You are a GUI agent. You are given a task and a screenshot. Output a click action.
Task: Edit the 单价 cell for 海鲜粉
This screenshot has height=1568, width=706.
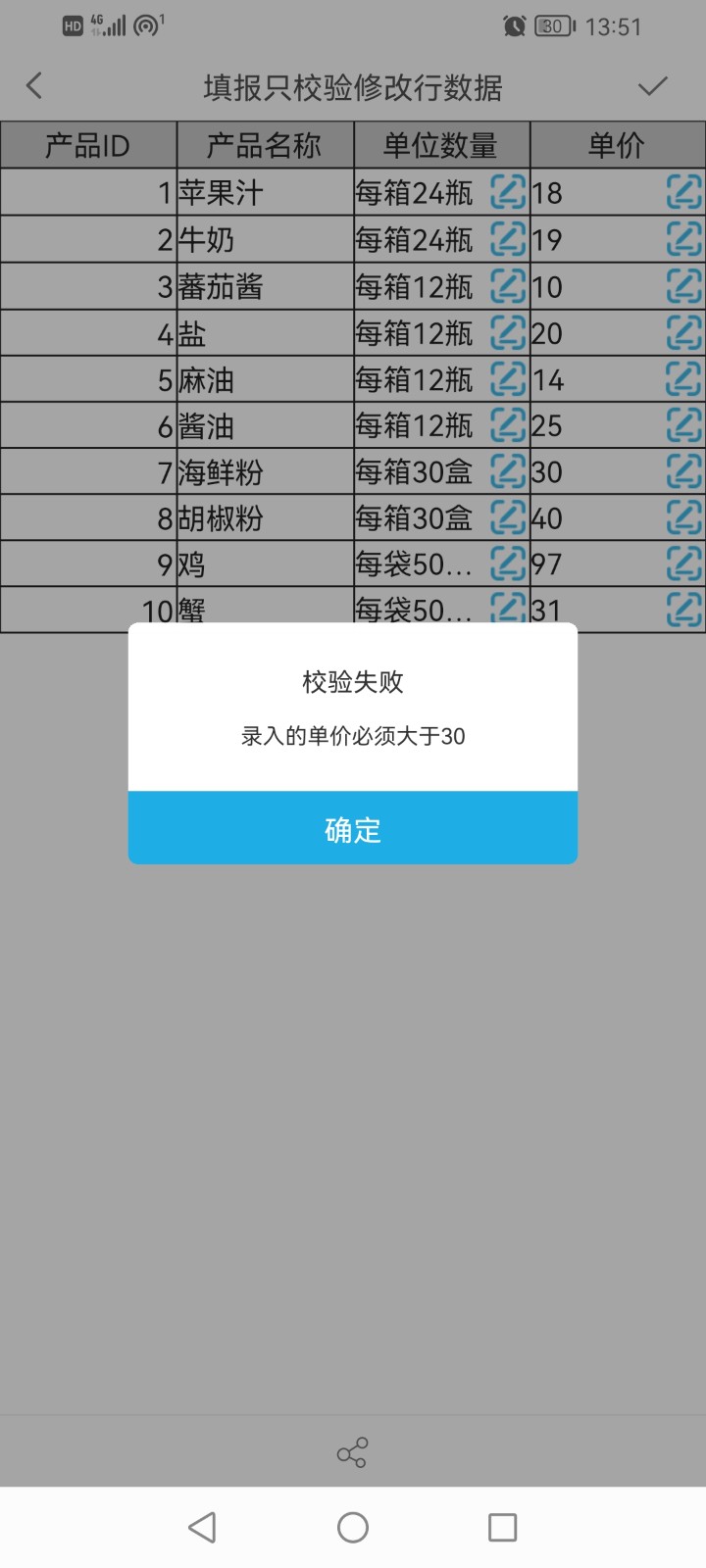tap(683, 471)
